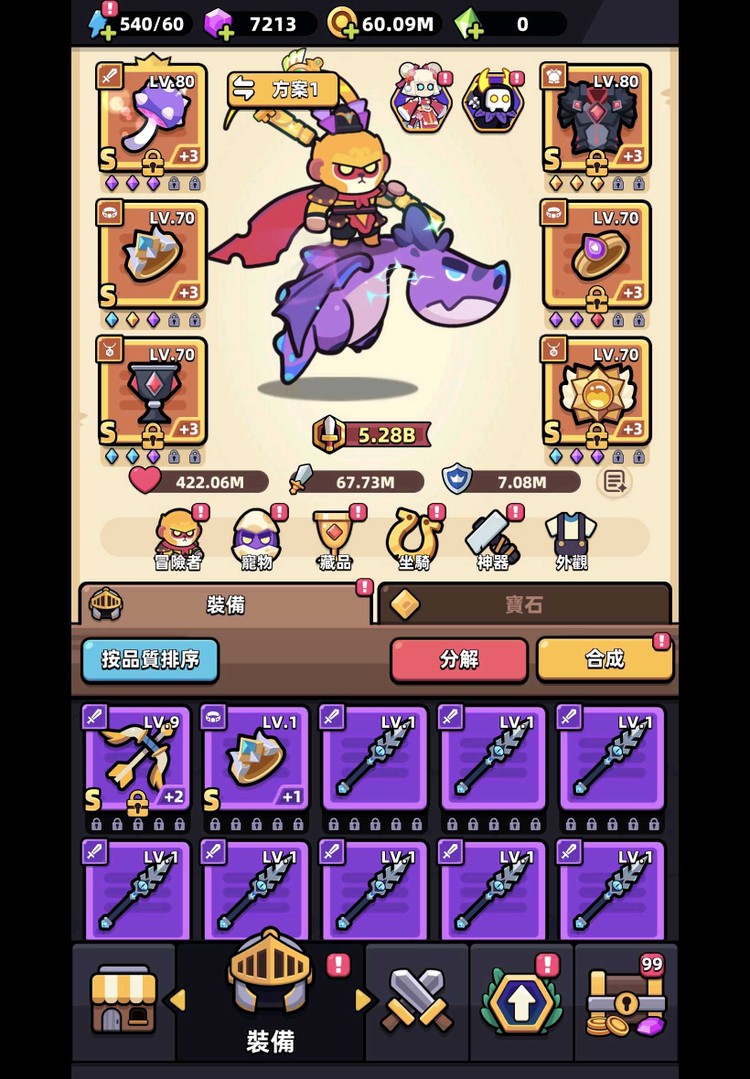Switch loadout with 方案1 button

(282, 90)
